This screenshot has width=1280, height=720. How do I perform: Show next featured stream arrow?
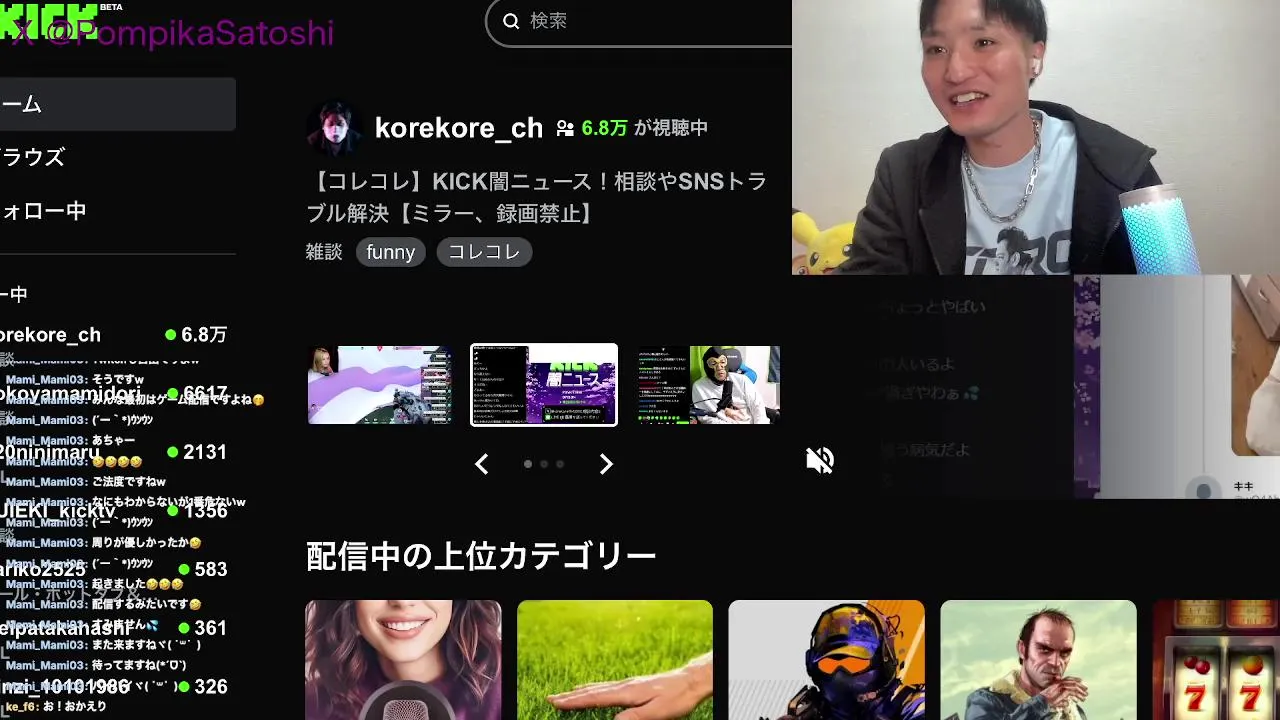tap(606, 464)
